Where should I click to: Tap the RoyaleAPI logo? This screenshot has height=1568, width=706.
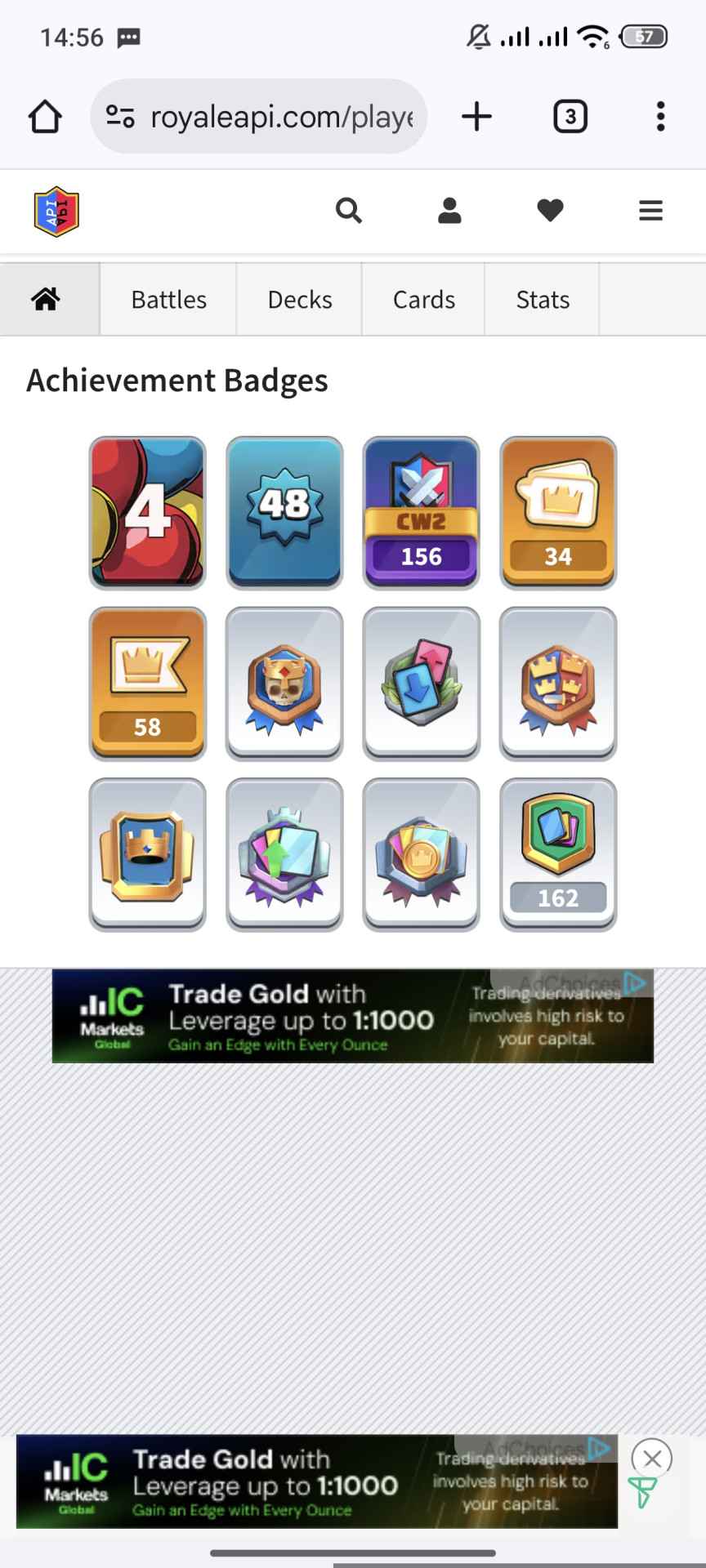56,212
